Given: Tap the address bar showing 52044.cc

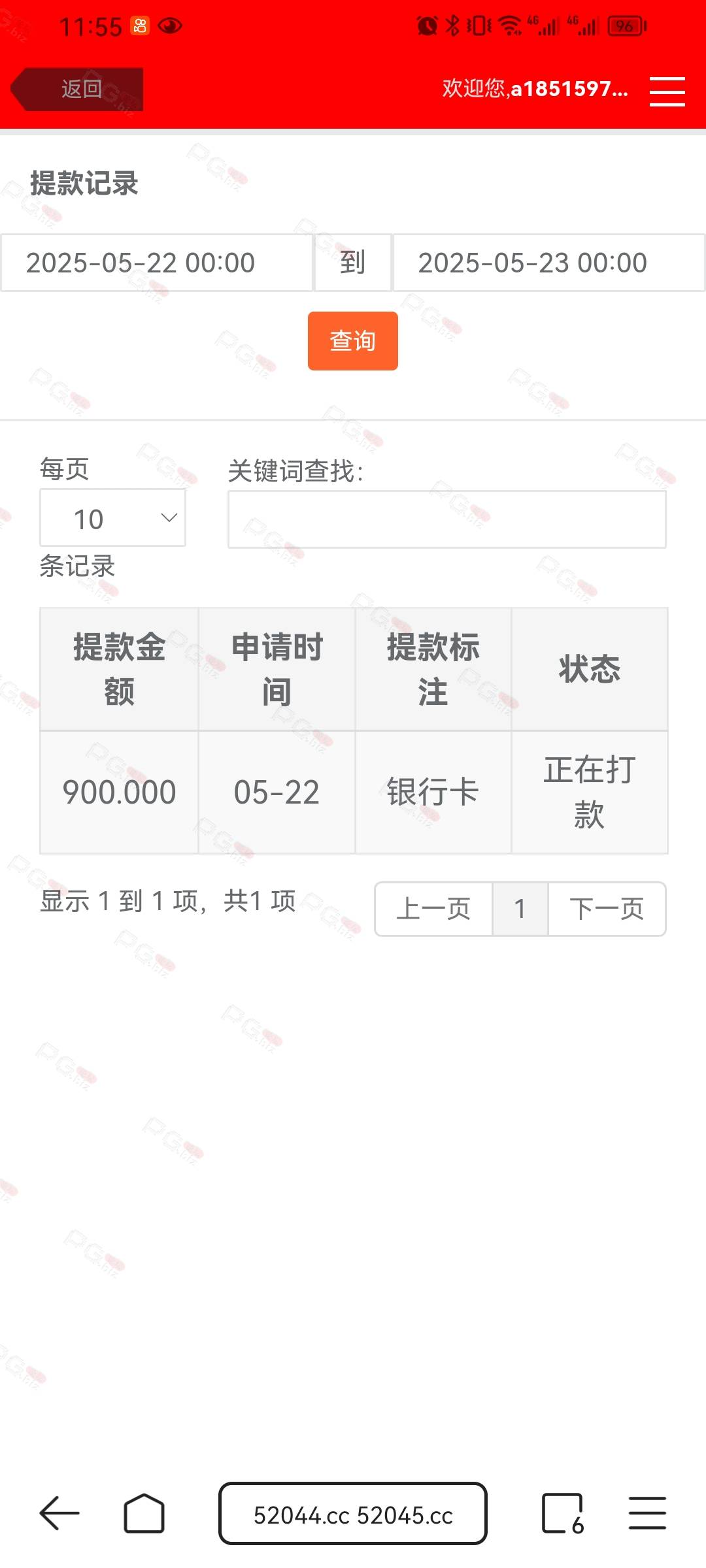Looking at the screenshot, I should 353,1513.
